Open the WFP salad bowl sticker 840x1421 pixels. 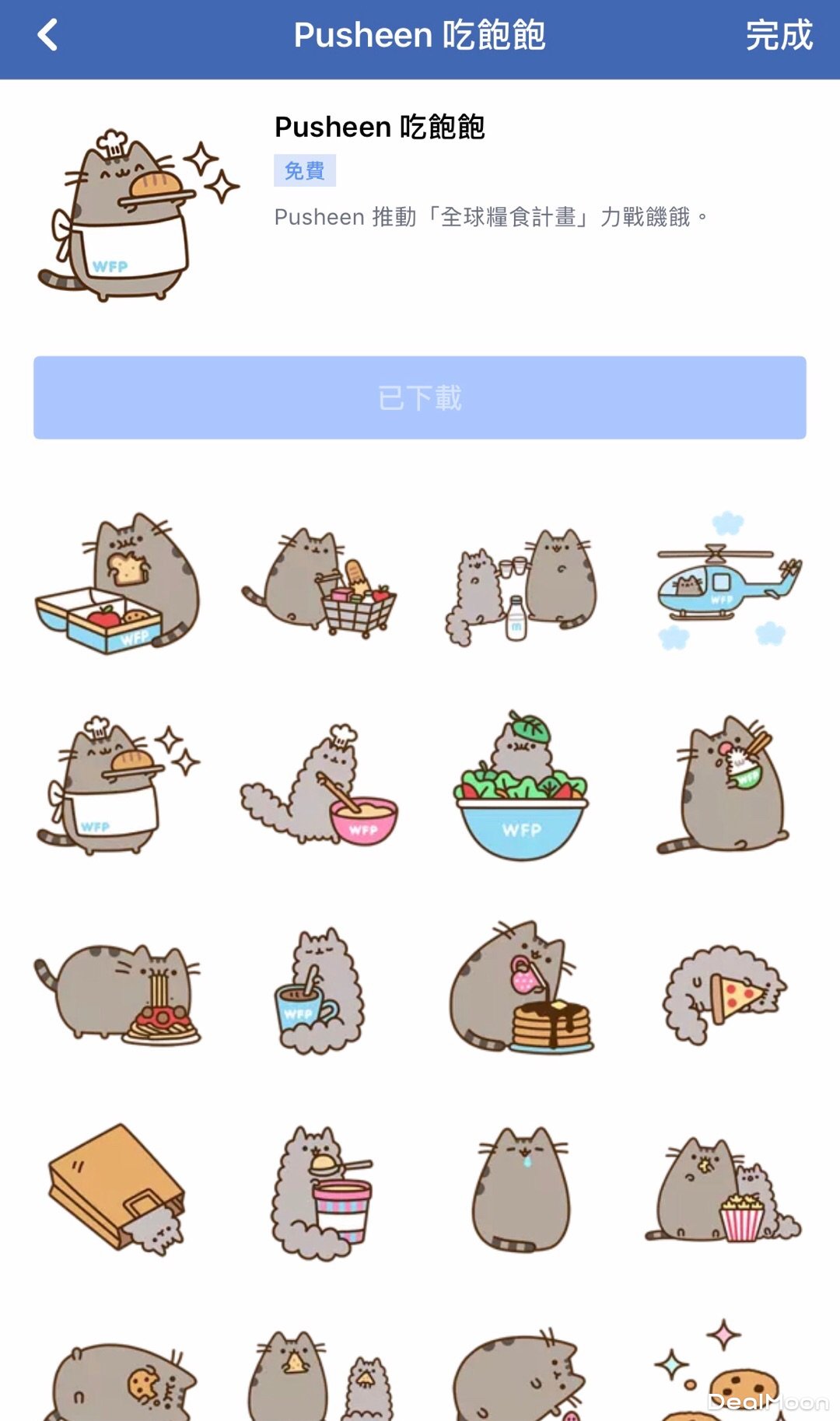pyautogui.click(x=521, y=786)
